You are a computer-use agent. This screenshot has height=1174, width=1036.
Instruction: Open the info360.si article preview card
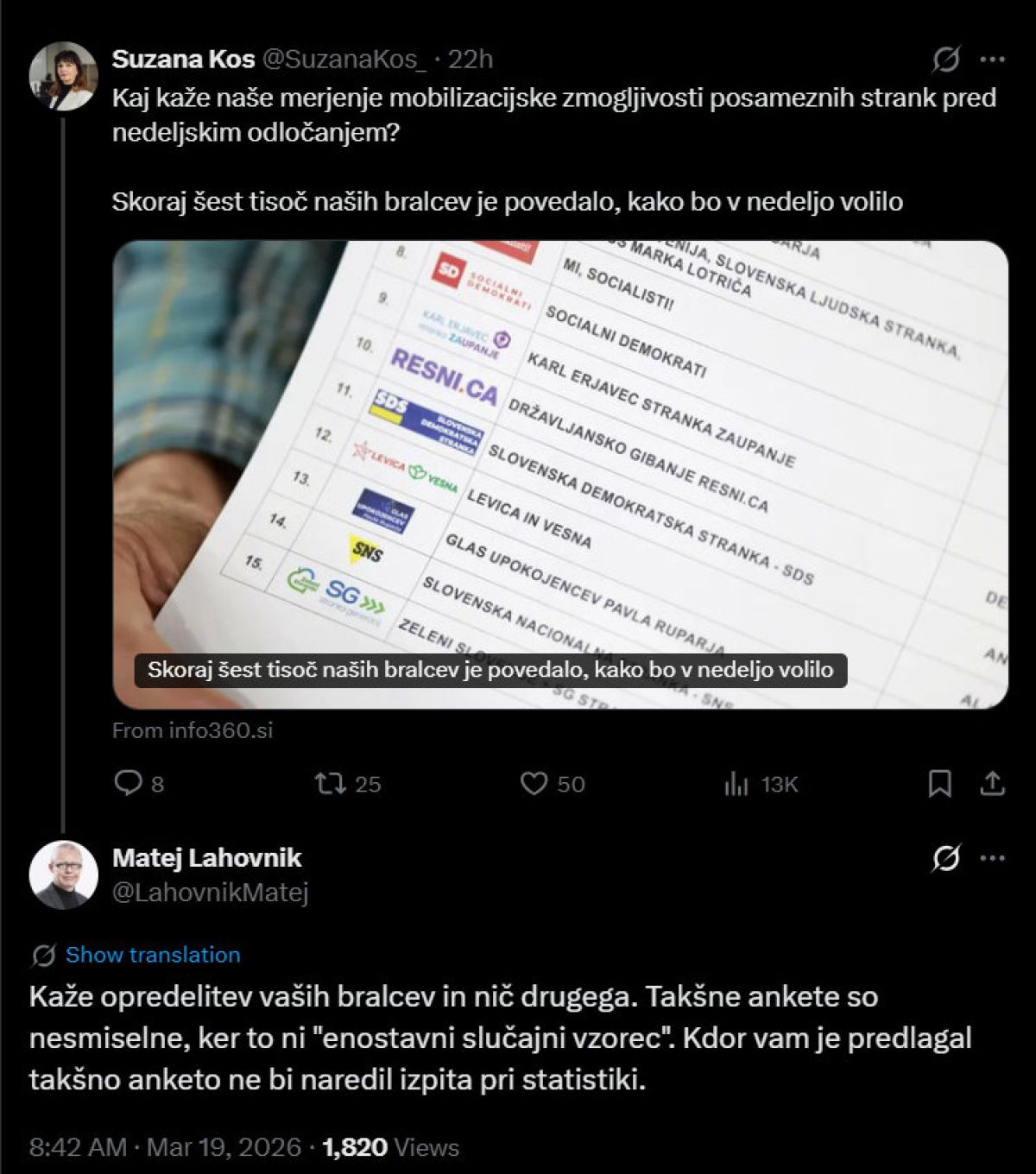(560, 474)
